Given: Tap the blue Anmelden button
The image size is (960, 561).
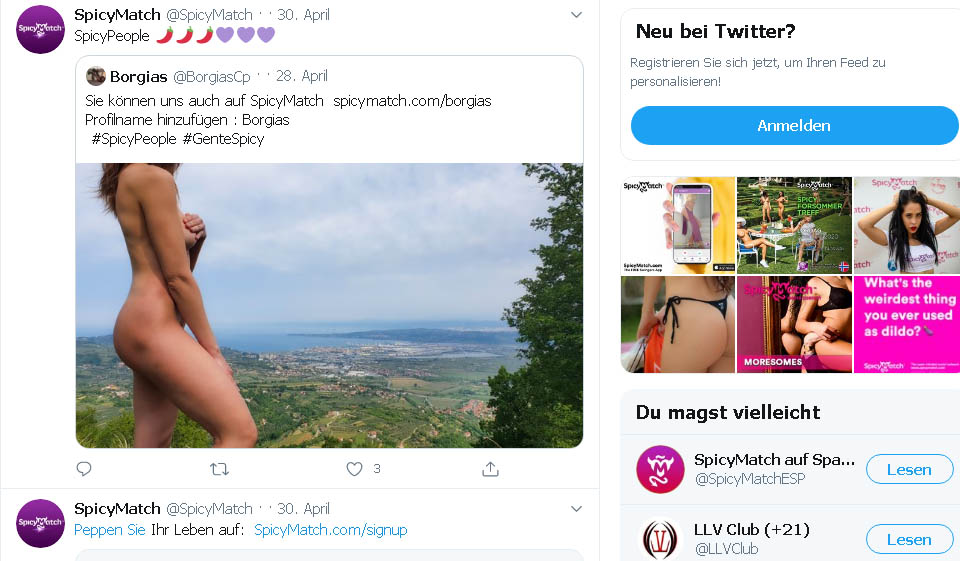Looking at the screenshot, I should pyautogui.click(x=793, y=126).
